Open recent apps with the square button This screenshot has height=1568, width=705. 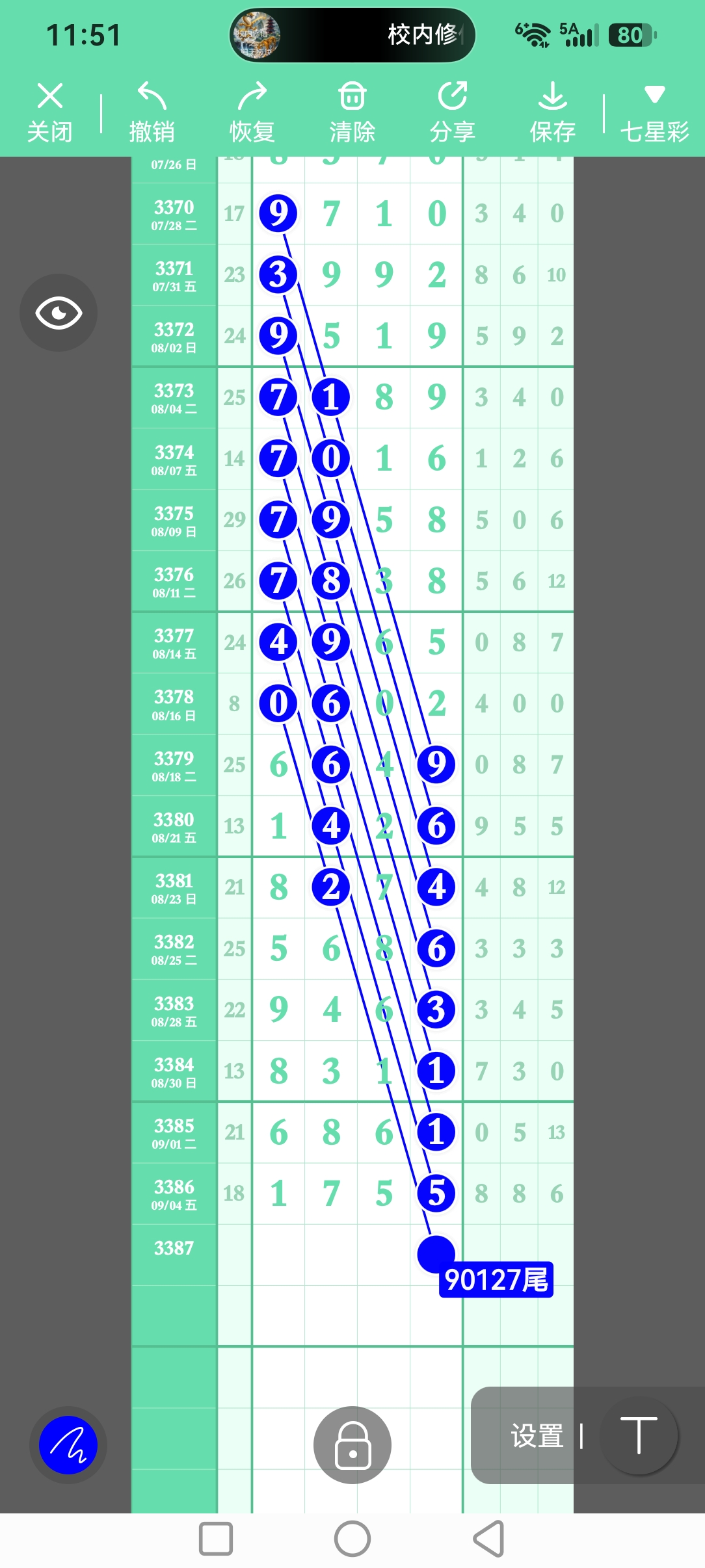[x=216, y=1539]
